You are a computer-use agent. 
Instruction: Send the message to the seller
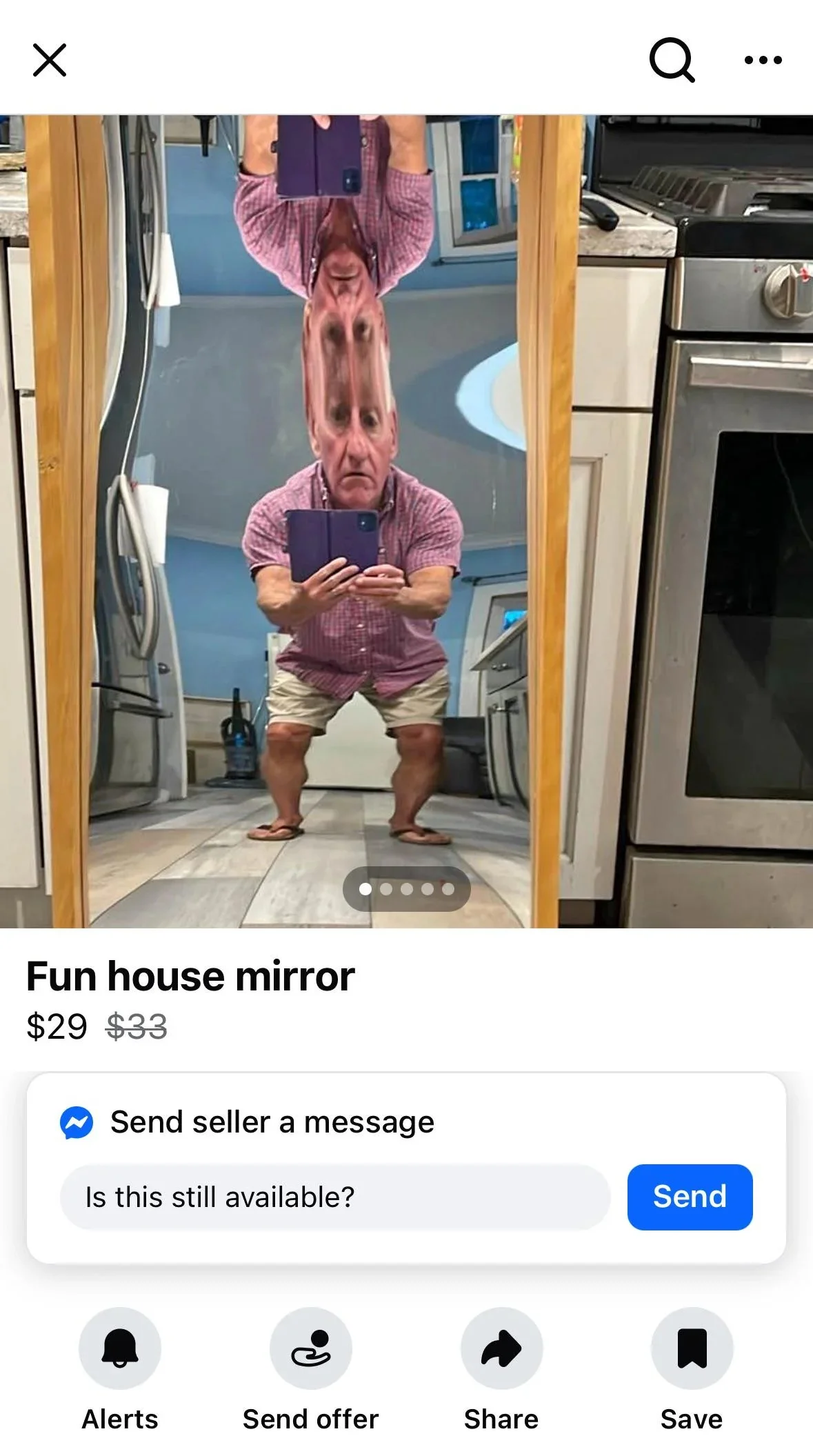pyautogui.click(x=690, y=1197)
